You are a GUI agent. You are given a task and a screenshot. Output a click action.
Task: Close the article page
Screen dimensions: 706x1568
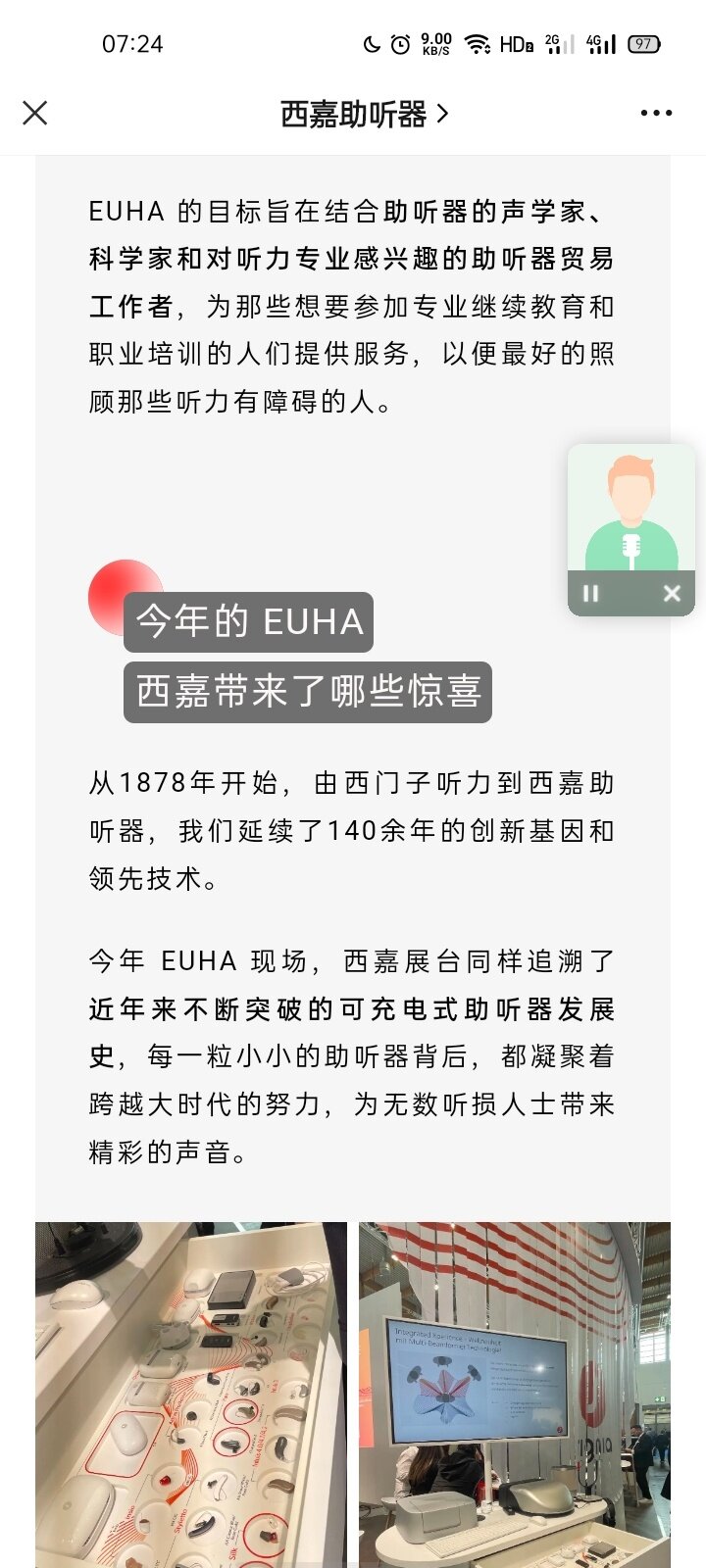point(35,114)
